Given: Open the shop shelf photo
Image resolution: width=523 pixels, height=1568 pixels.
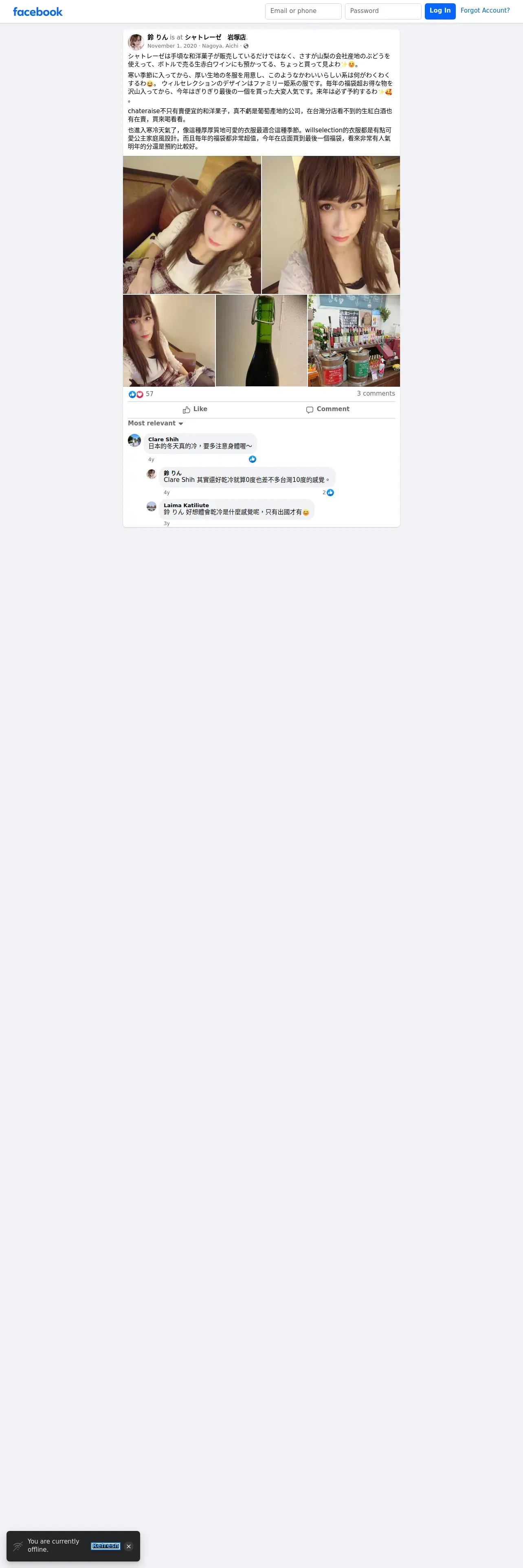Looking at the screenshot, I should [354, 341].
